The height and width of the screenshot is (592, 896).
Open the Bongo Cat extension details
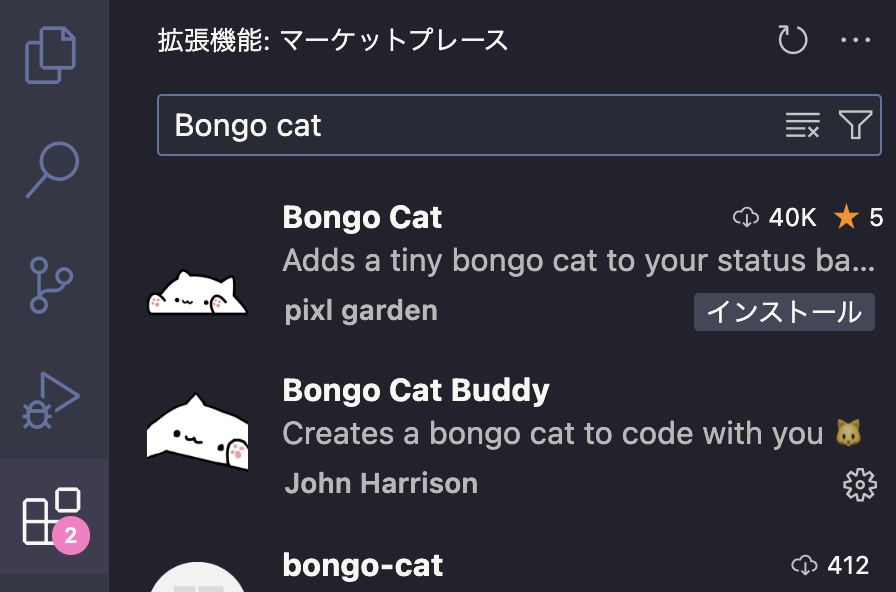click(x=362, y=217)
